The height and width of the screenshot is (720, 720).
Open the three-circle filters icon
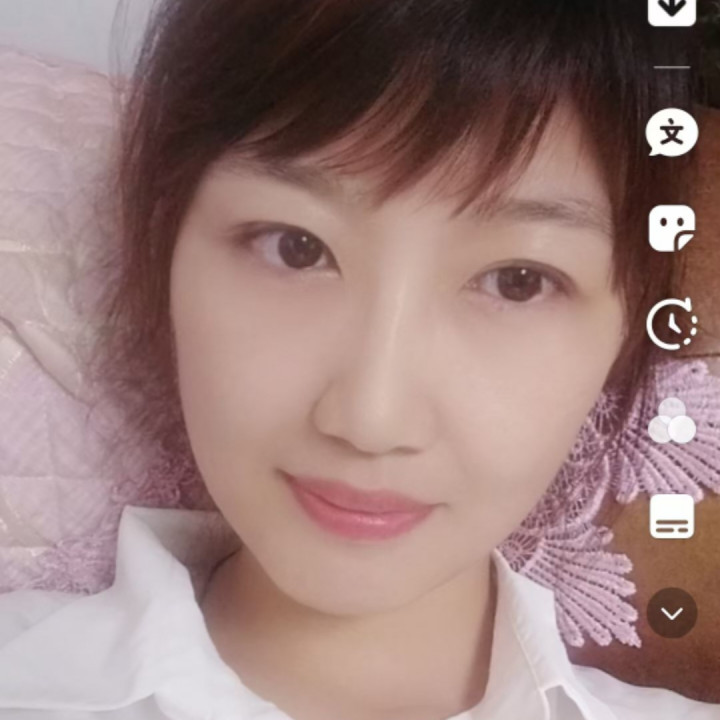[672, 421]
